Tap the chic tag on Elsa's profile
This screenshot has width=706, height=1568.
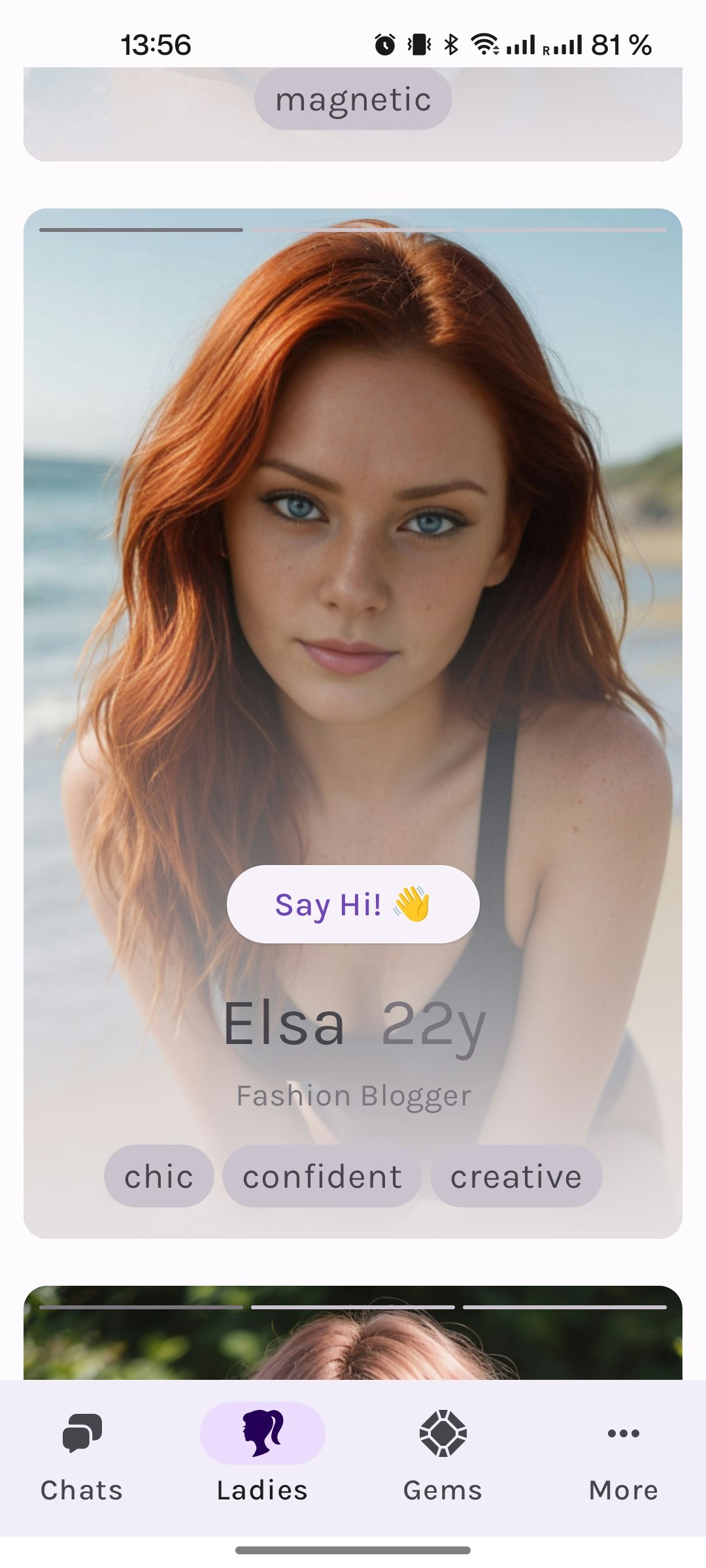[x=158, y=1175]
